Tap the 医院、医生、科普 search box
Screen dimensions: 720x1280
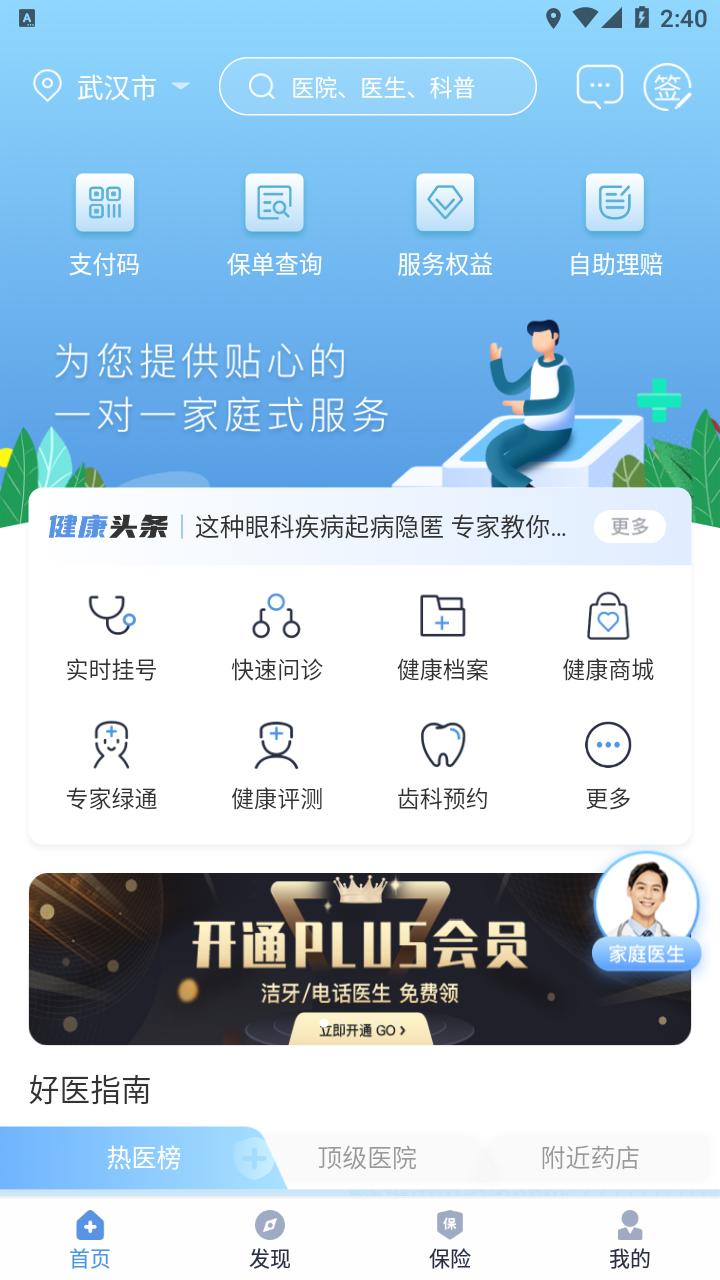pos(378,87)
